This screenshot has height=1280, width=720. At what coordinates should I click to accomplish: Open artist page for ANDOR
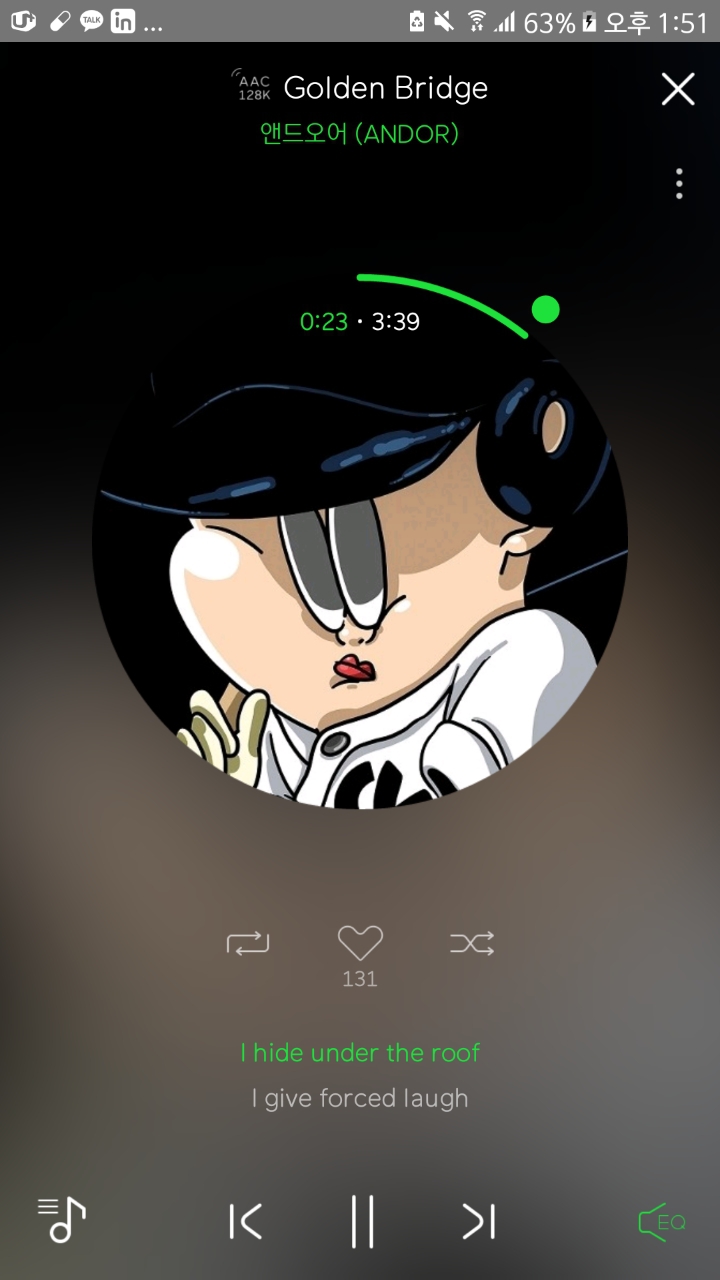click(359, 134)
